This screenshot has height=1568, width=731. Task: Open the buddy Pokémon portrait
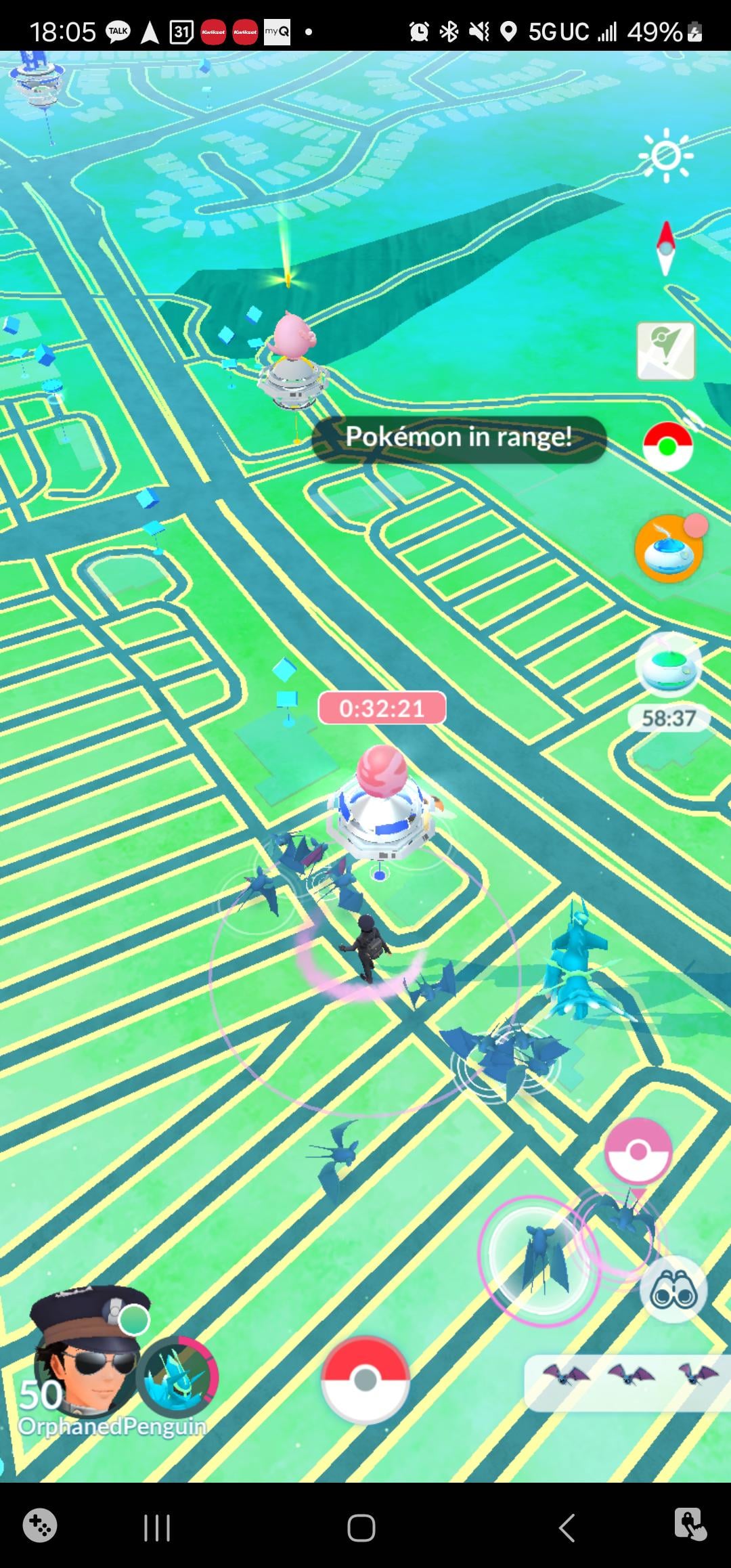coord(177,1376)
